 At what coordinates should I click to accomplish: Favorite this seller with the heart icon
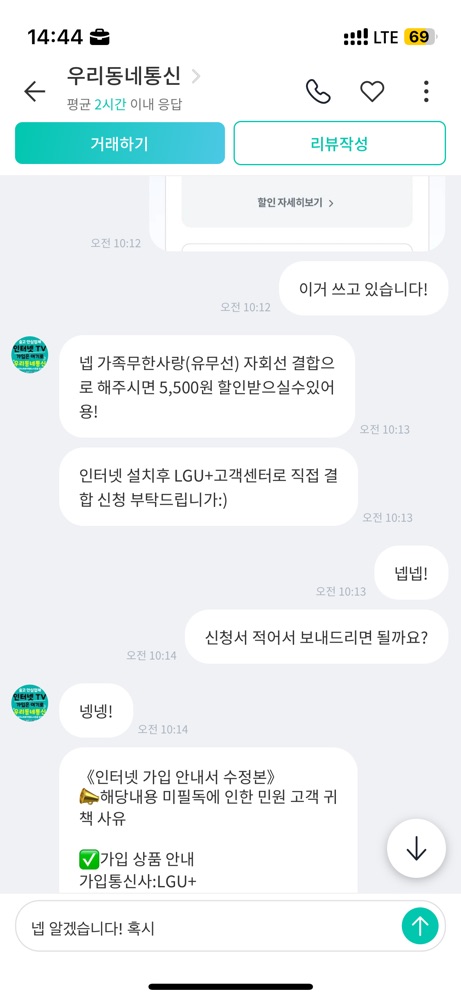(372, 92)
